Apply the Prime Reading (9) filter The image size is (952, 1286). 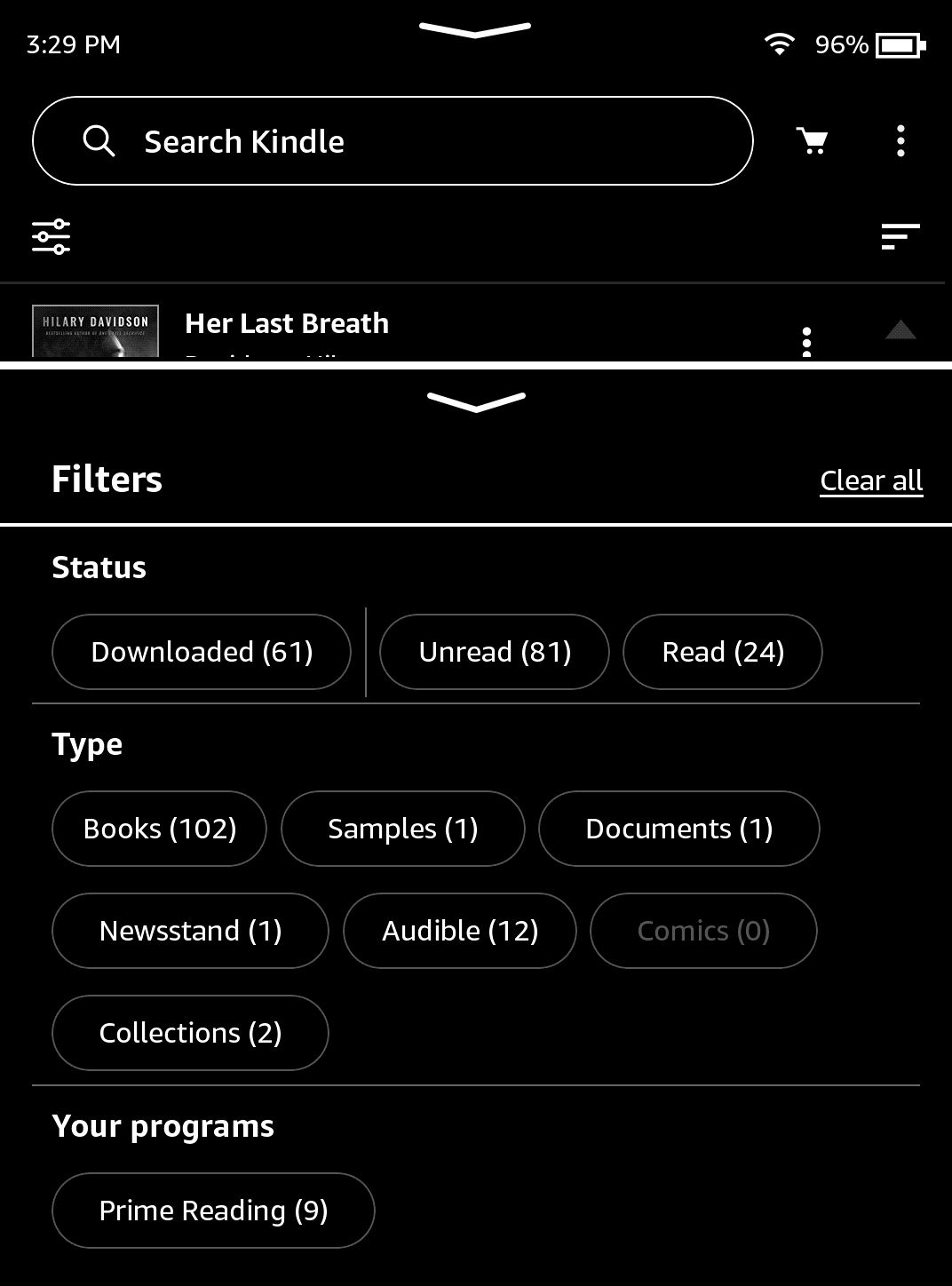point(213,1211)
